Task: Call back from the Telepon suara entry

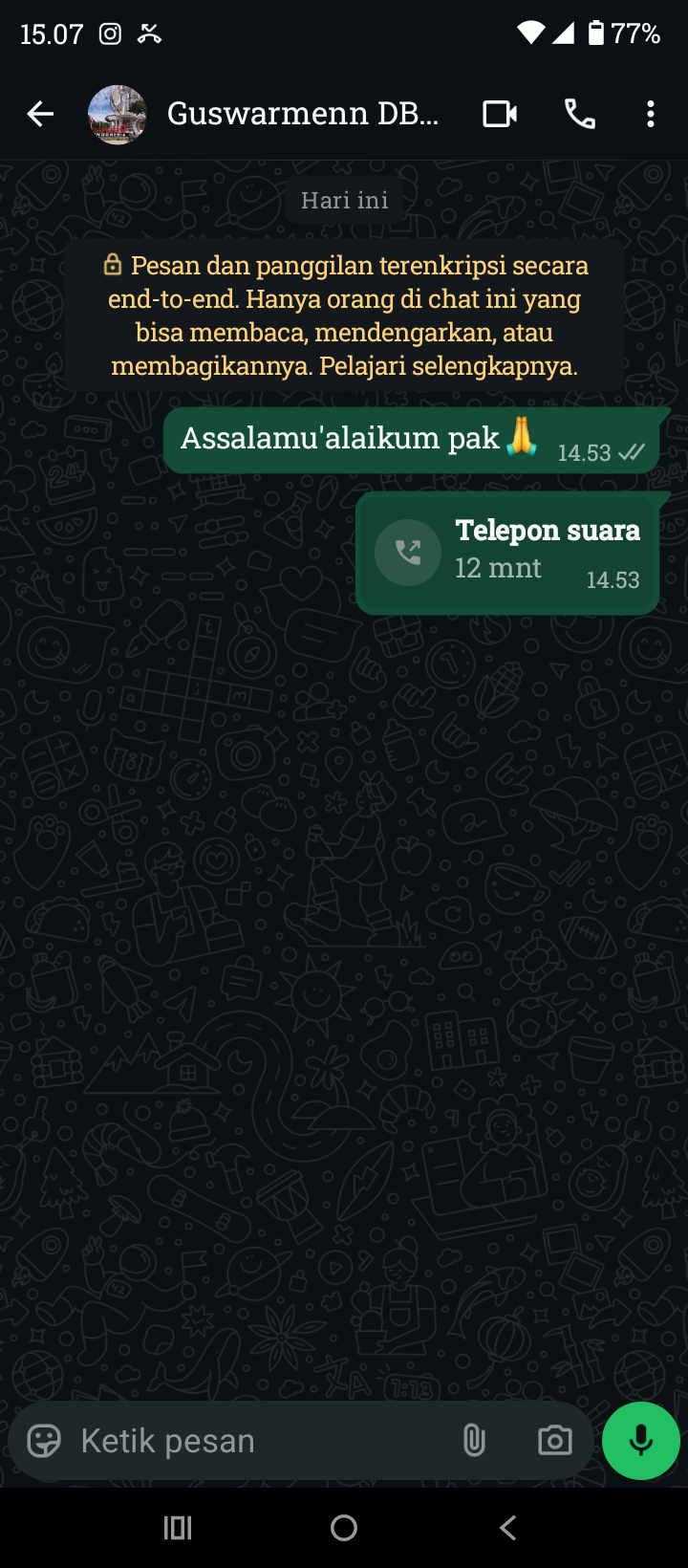Action: tap(408, 552)
